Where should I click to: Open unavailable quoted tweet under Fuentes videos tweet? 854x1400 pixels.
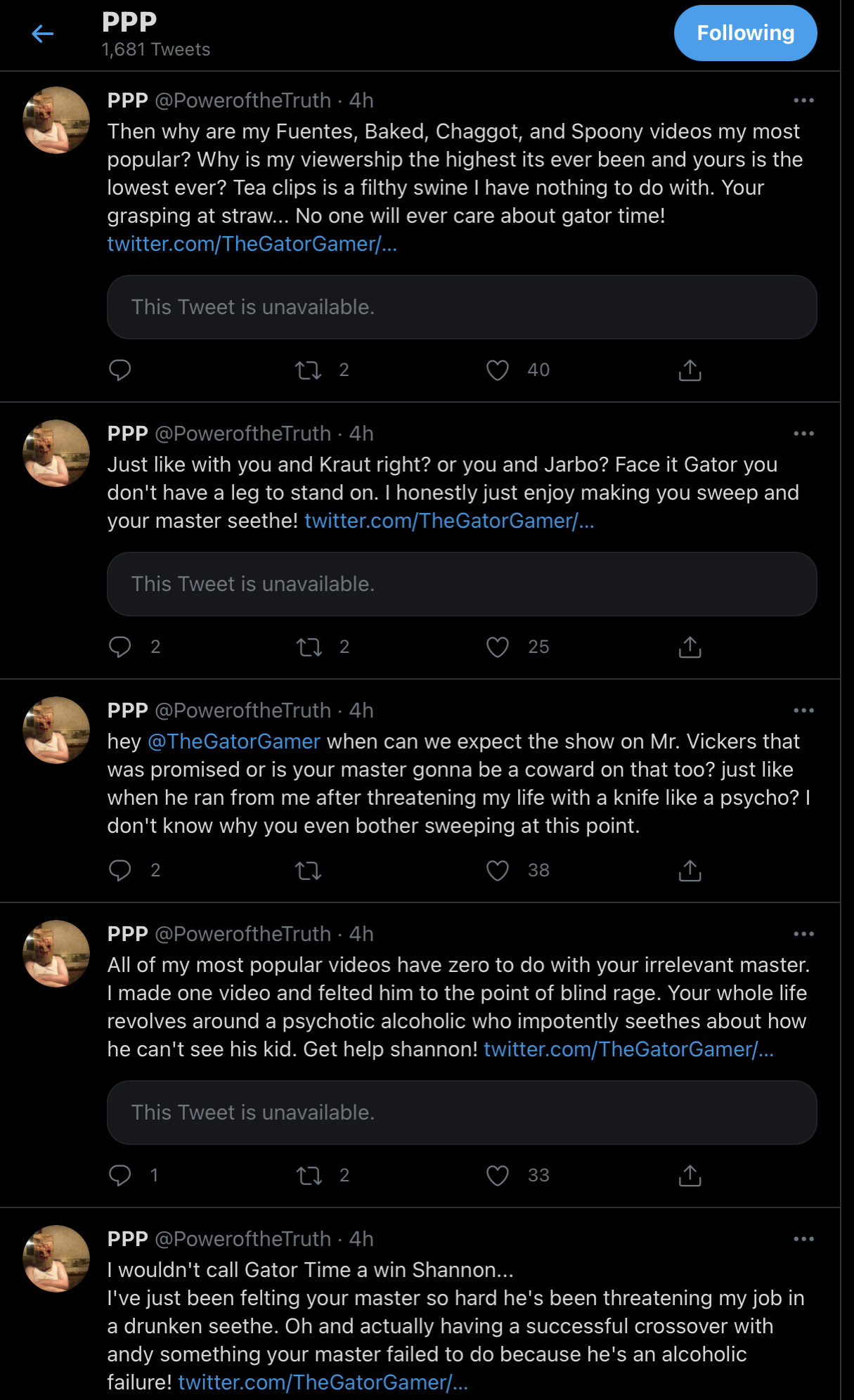[462, 307]
